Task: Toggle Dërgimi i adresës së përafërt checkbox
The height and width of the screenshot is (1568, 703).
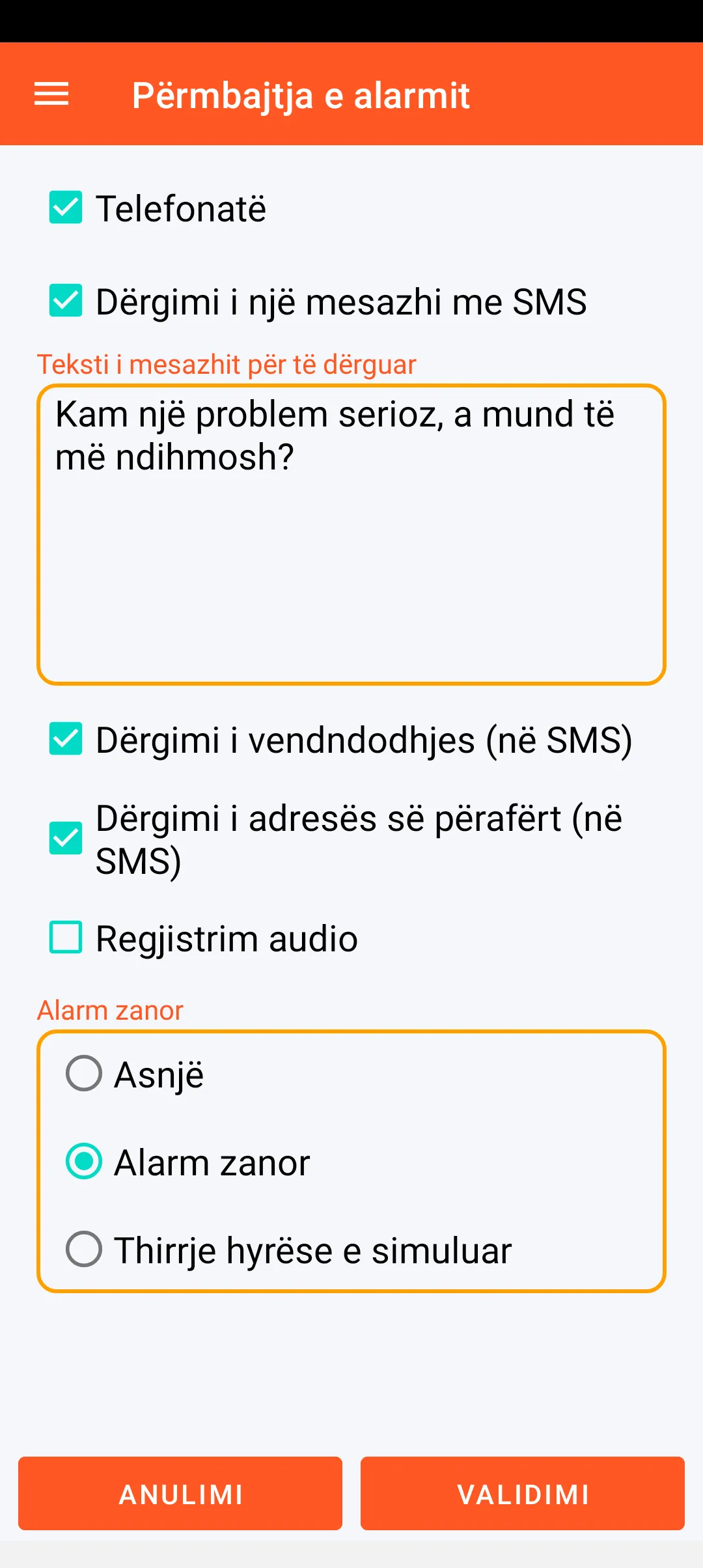Action: pyautogui.click(x=66, y=838)
